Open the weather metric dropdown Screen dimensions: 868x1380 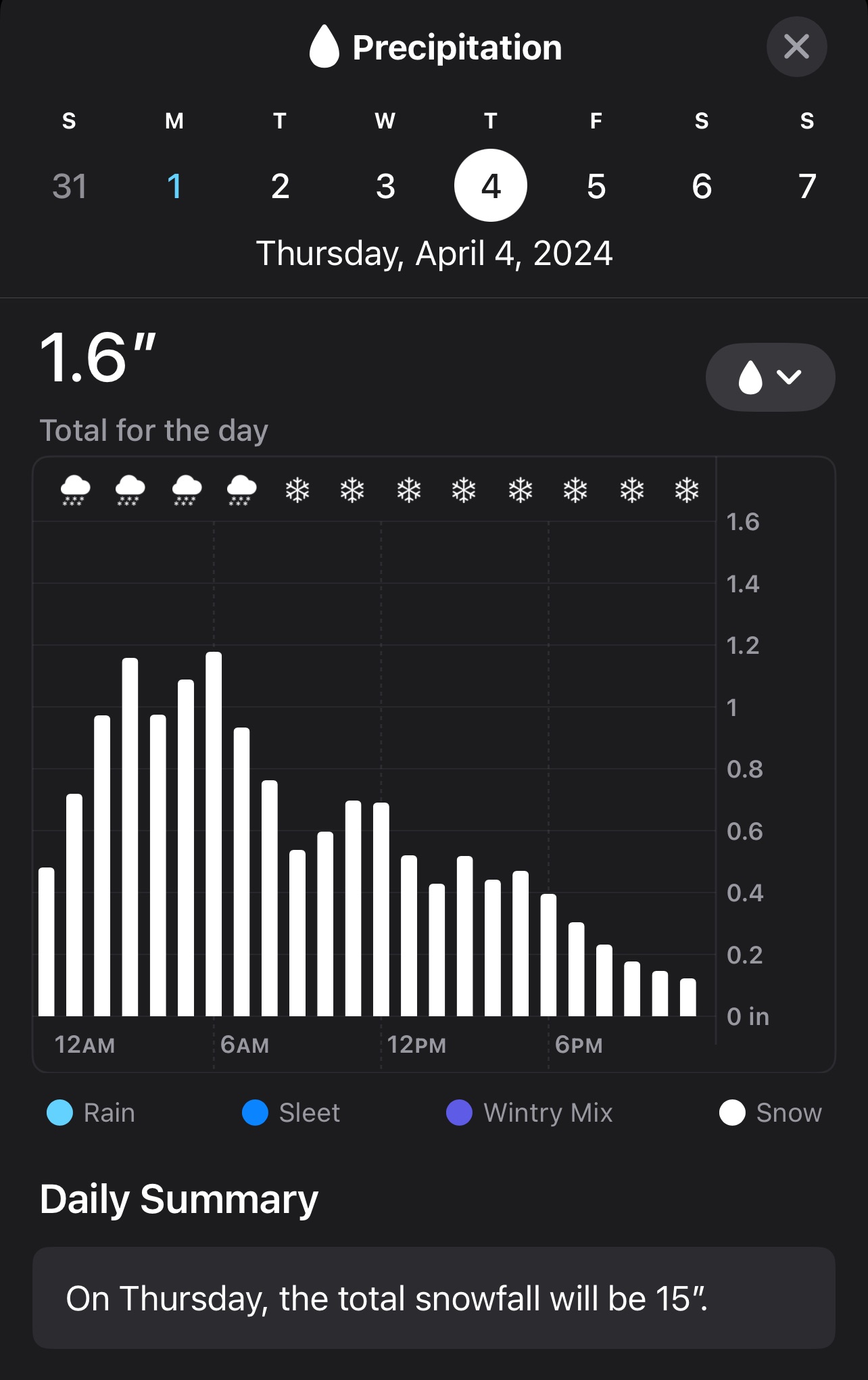point(770,377)
